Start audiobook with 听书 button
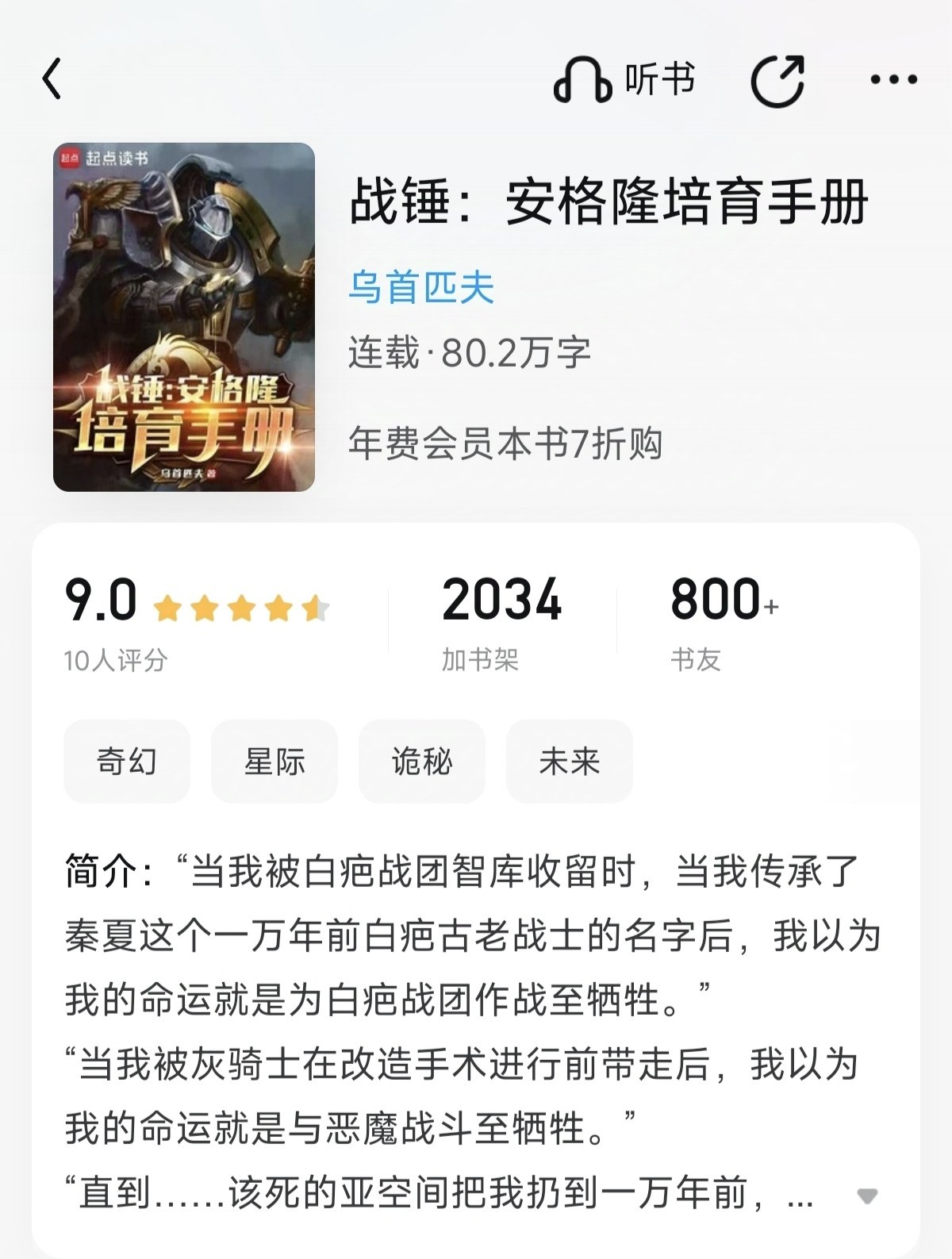This screenshot has height=1259, width=952. pos(624,79)
